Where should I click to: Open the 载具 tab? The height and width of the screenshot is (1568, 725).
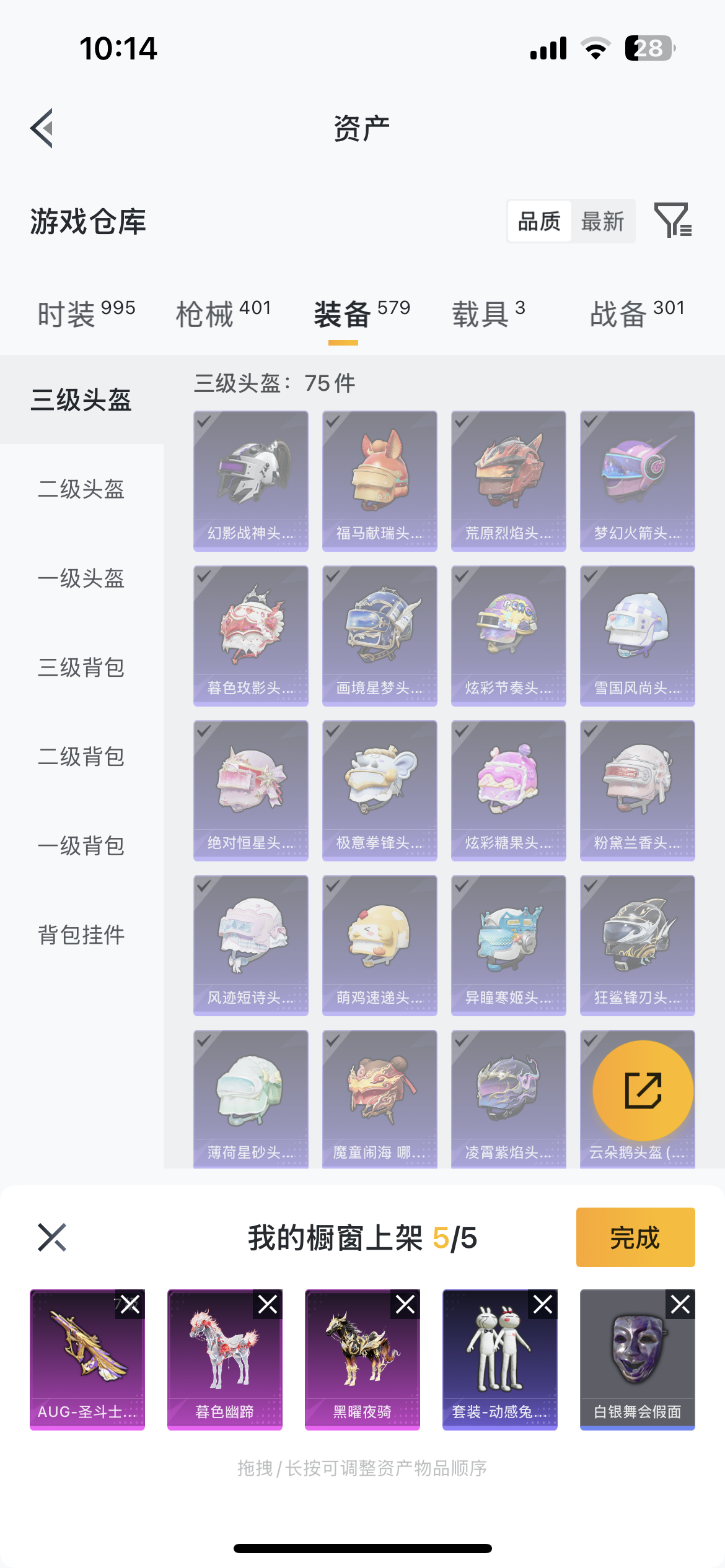pos(488,313)
